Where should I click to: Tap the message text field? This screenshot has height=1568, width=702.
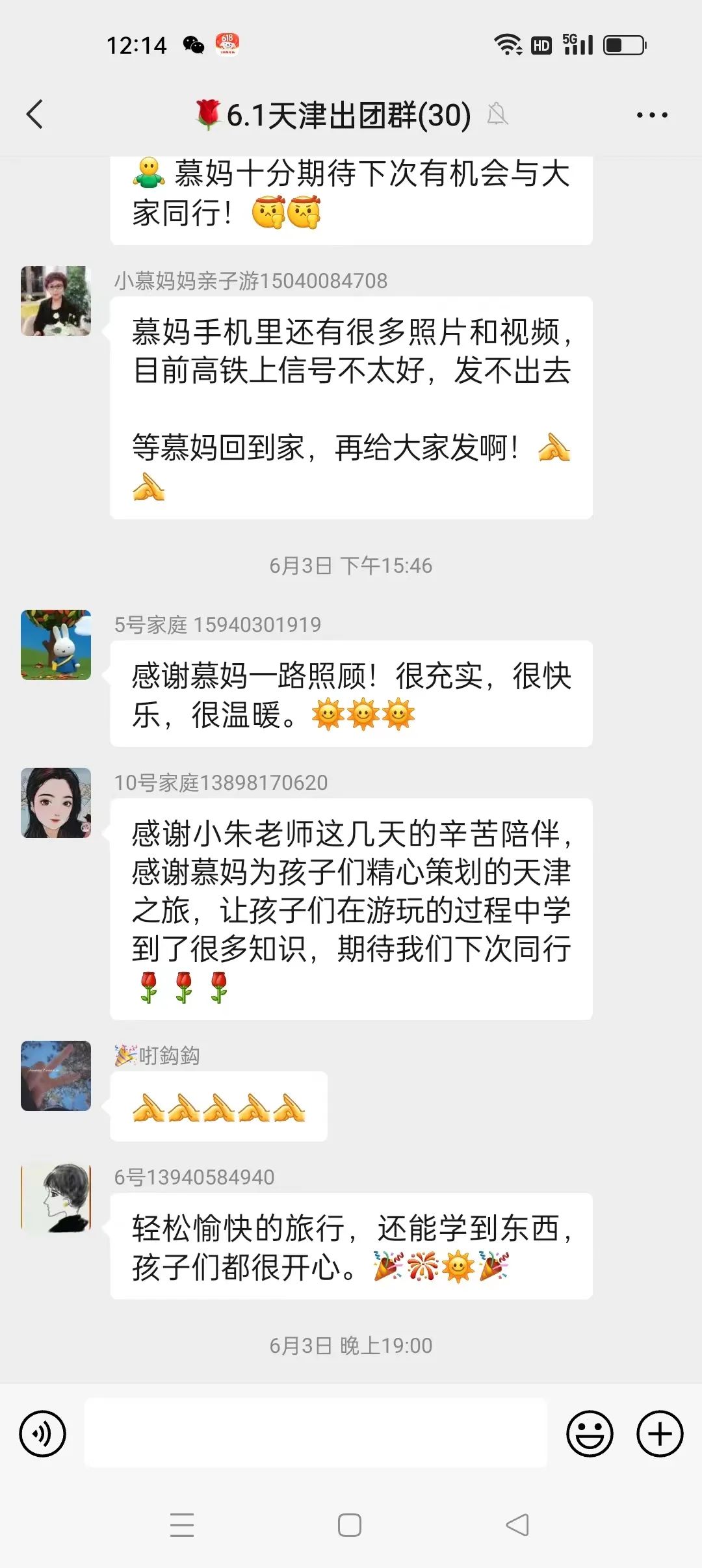pos(316,1433)
